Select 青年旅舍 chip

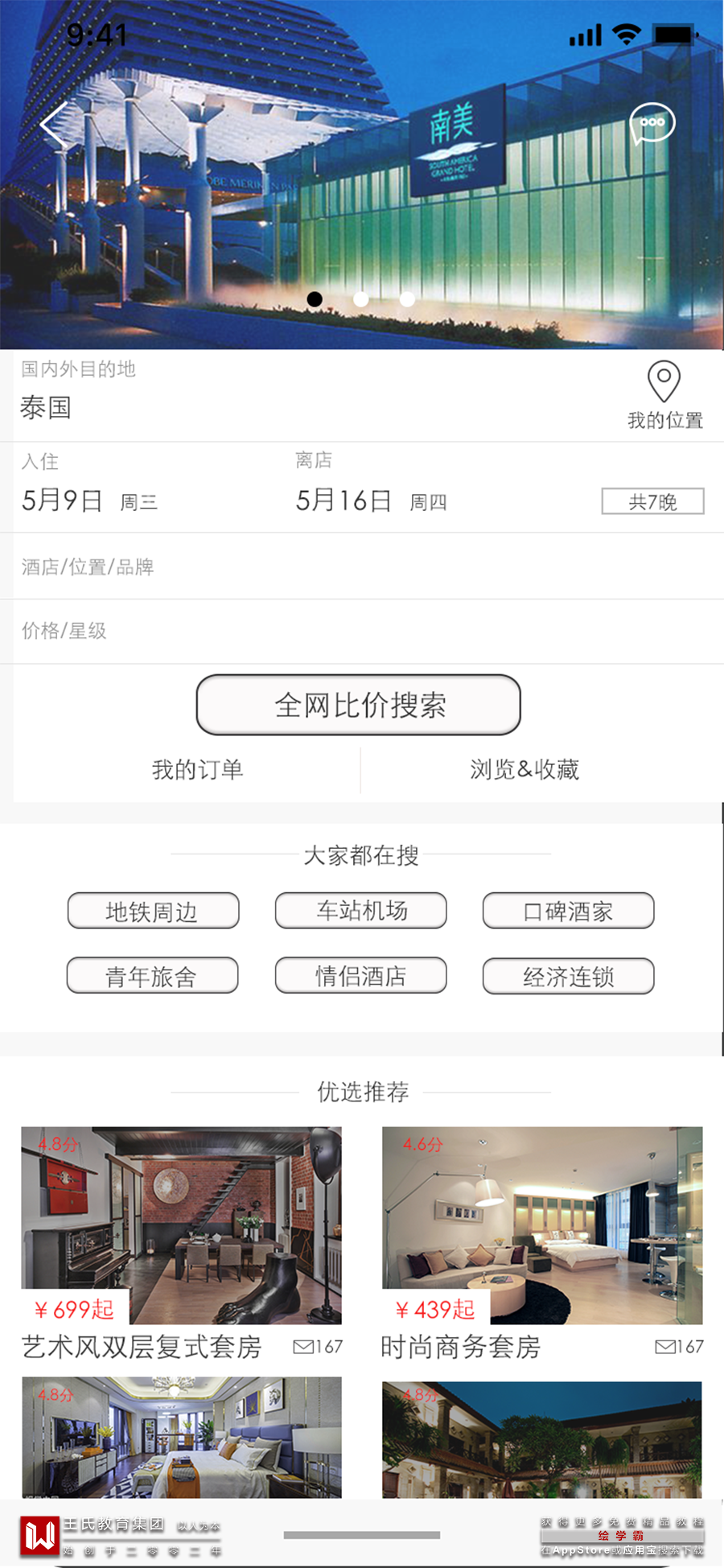(152, 976)
